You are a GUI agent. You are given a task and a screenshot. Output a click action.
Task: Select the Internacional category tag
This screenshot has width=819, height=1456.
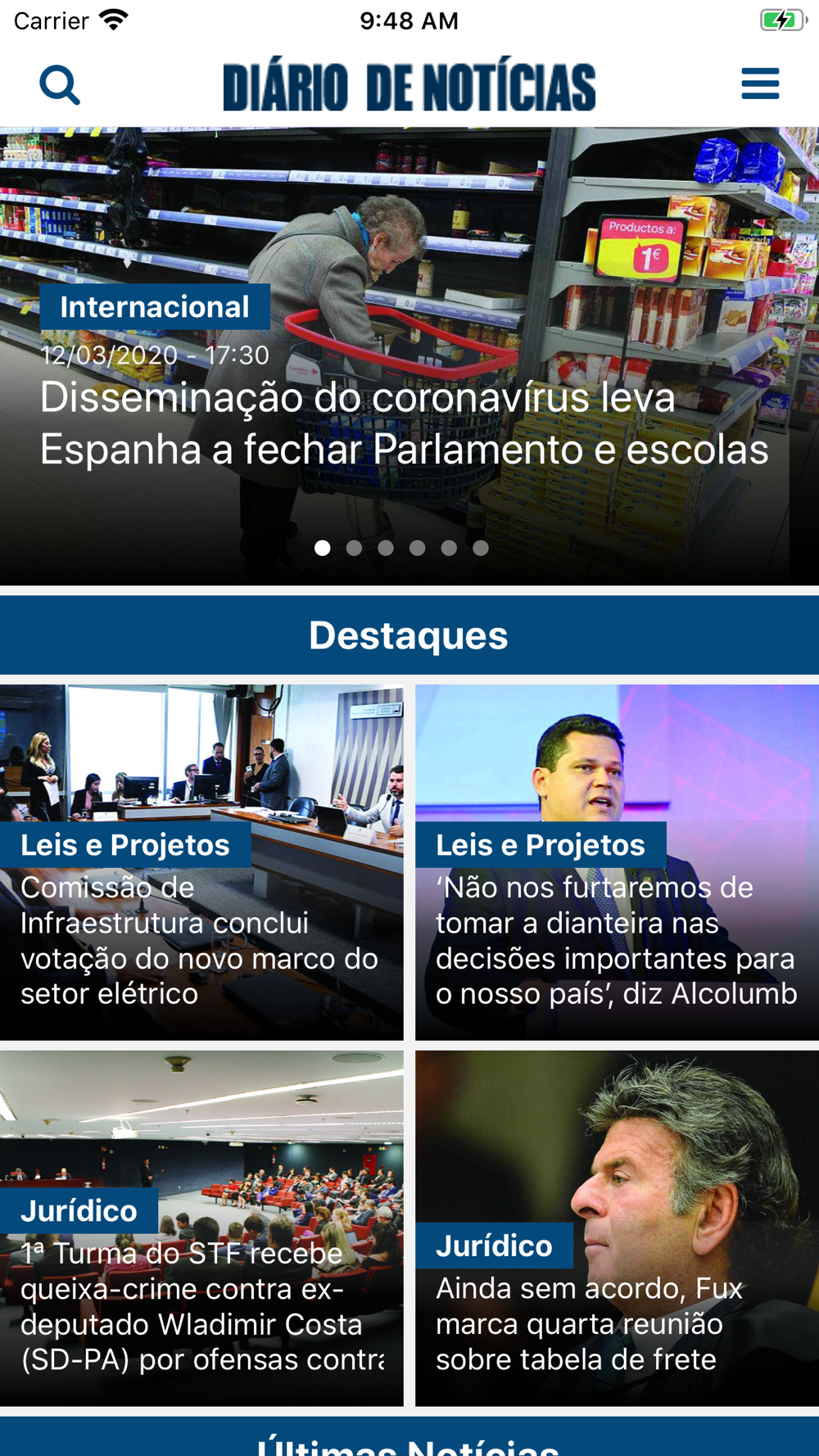point(155,307)
